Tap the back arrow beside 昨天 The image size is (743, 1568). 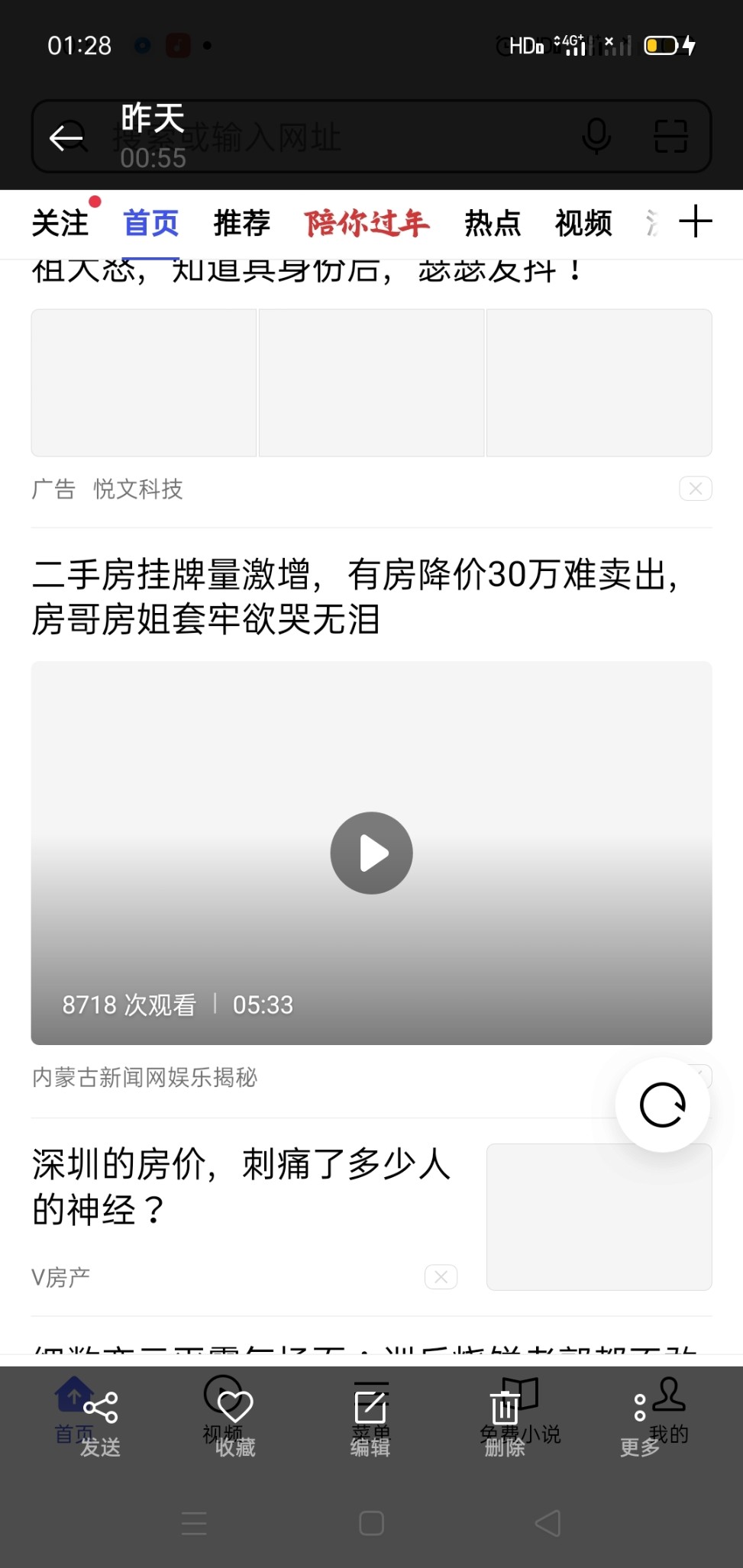point(66,138)
